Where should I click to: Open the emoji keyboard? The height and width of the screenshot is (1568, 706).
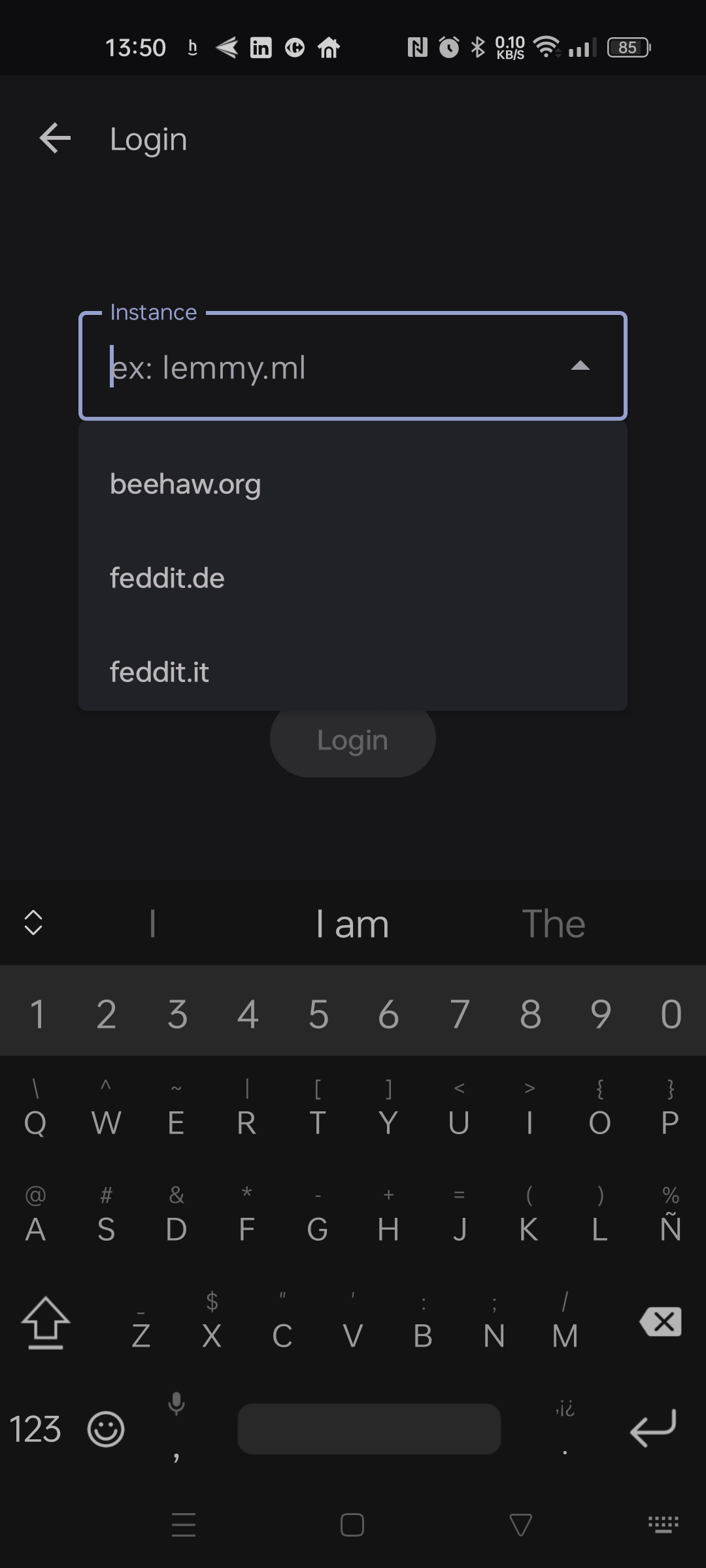pos(106,1429)
